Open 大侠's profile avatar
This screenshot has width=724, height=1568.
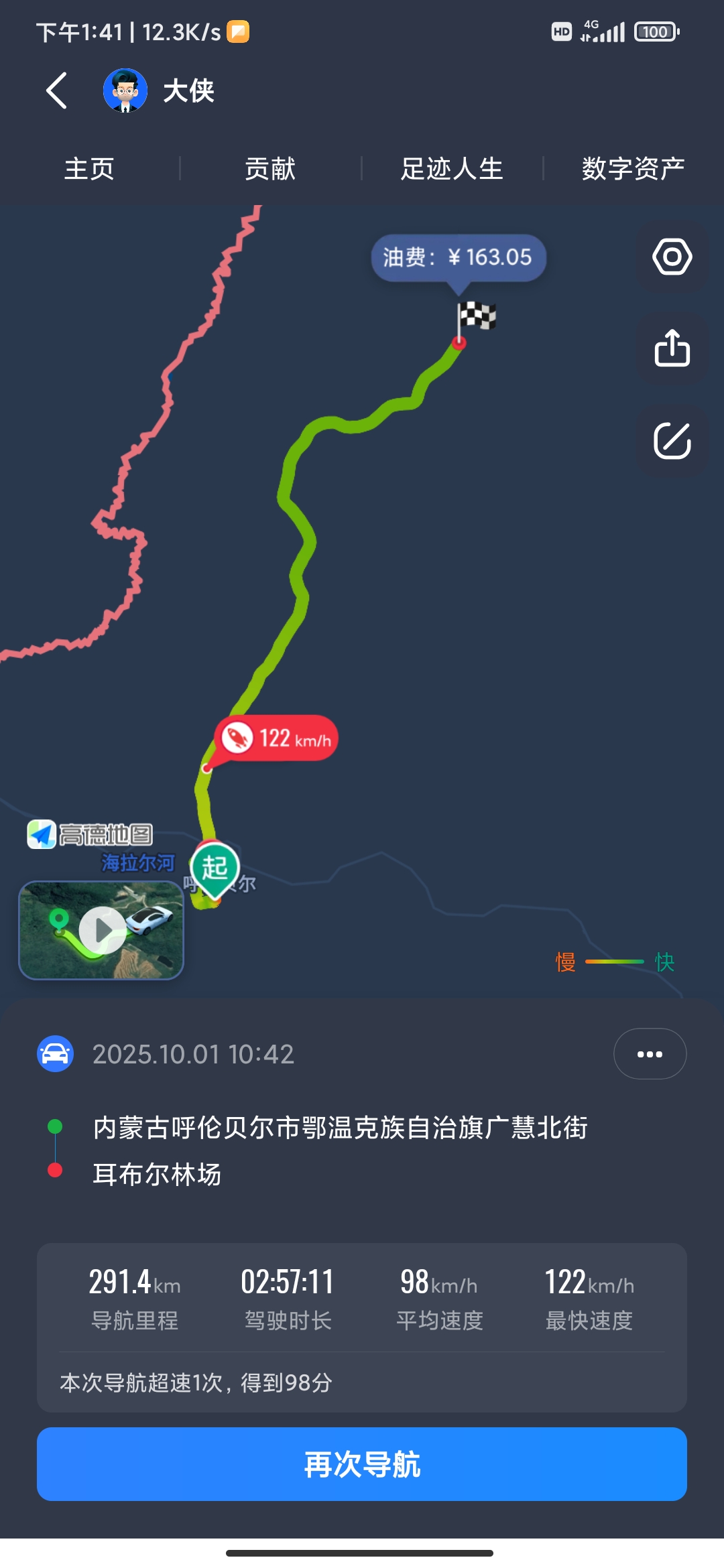[x=125, y=90]
